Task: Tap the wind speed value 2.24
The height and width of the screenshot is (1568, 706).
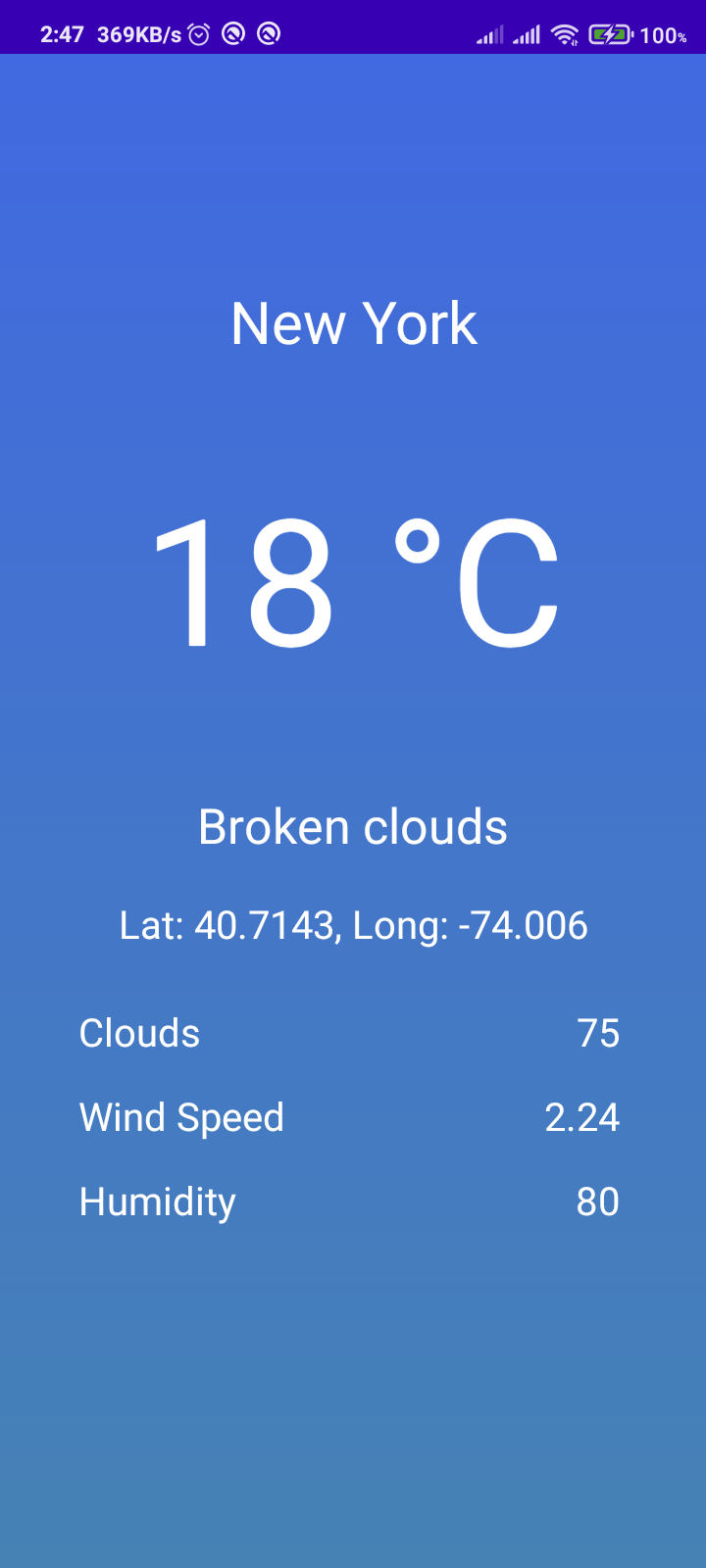Action: pos(582,1116)
